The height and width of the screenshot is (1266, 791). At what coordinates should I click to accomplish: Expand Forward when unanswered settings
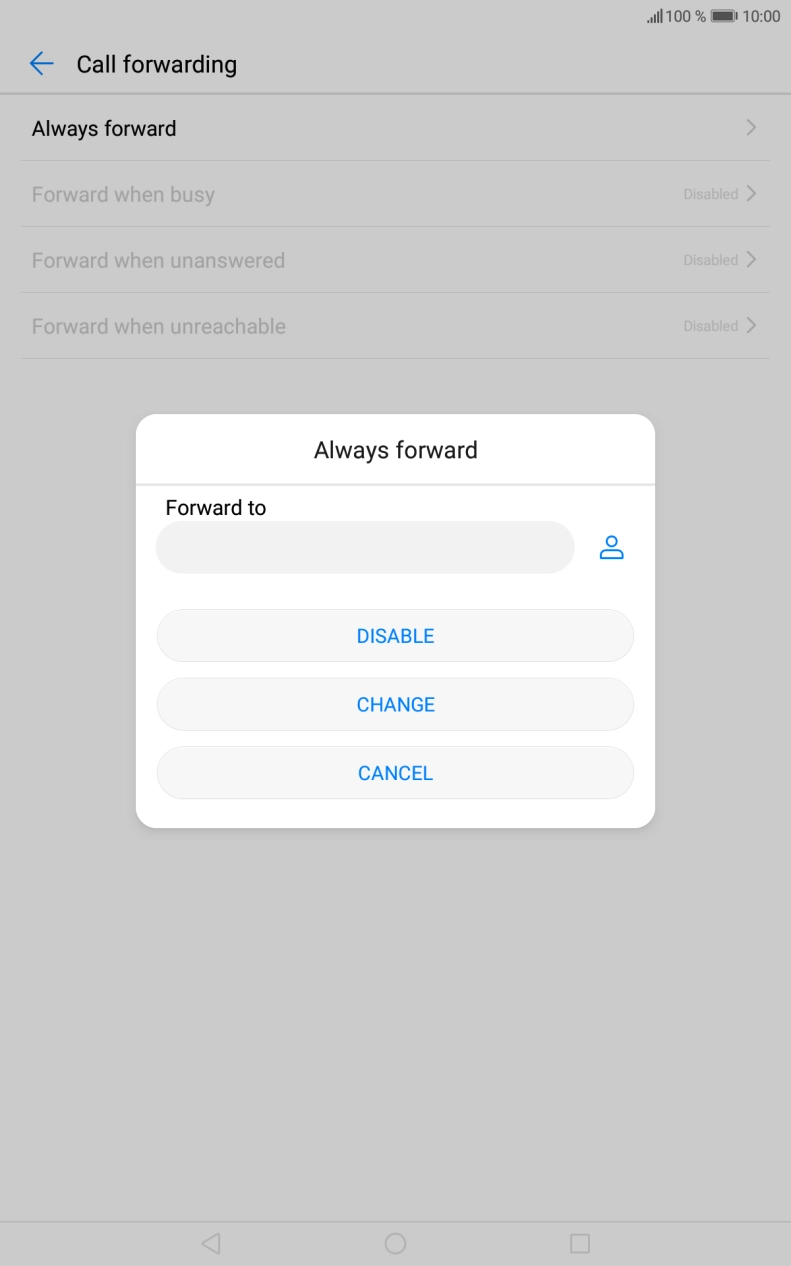point(751,260)
